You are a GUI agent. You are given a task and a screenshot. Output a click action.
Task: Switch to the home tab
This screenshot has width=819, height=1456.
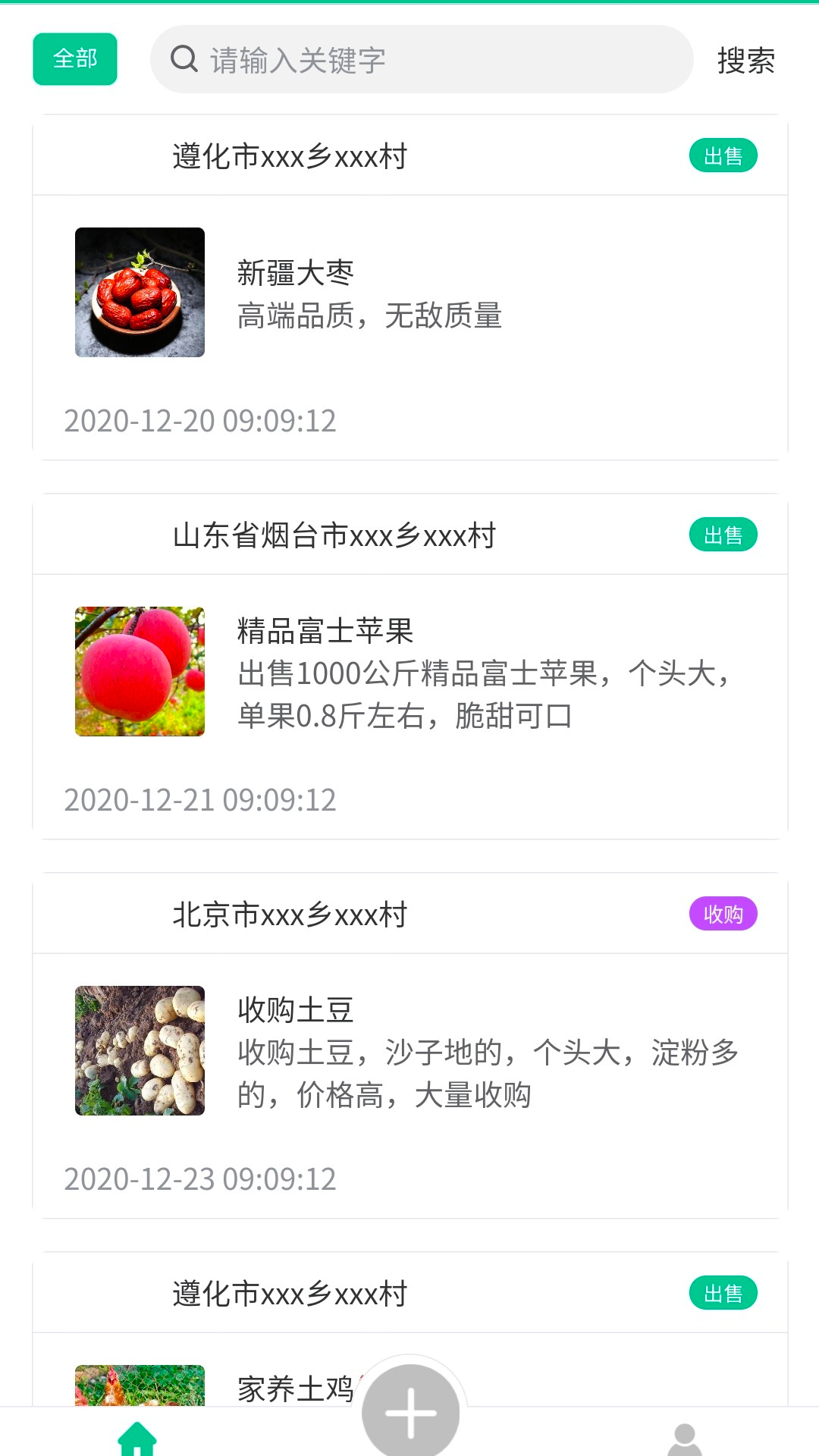[137, 1438]
